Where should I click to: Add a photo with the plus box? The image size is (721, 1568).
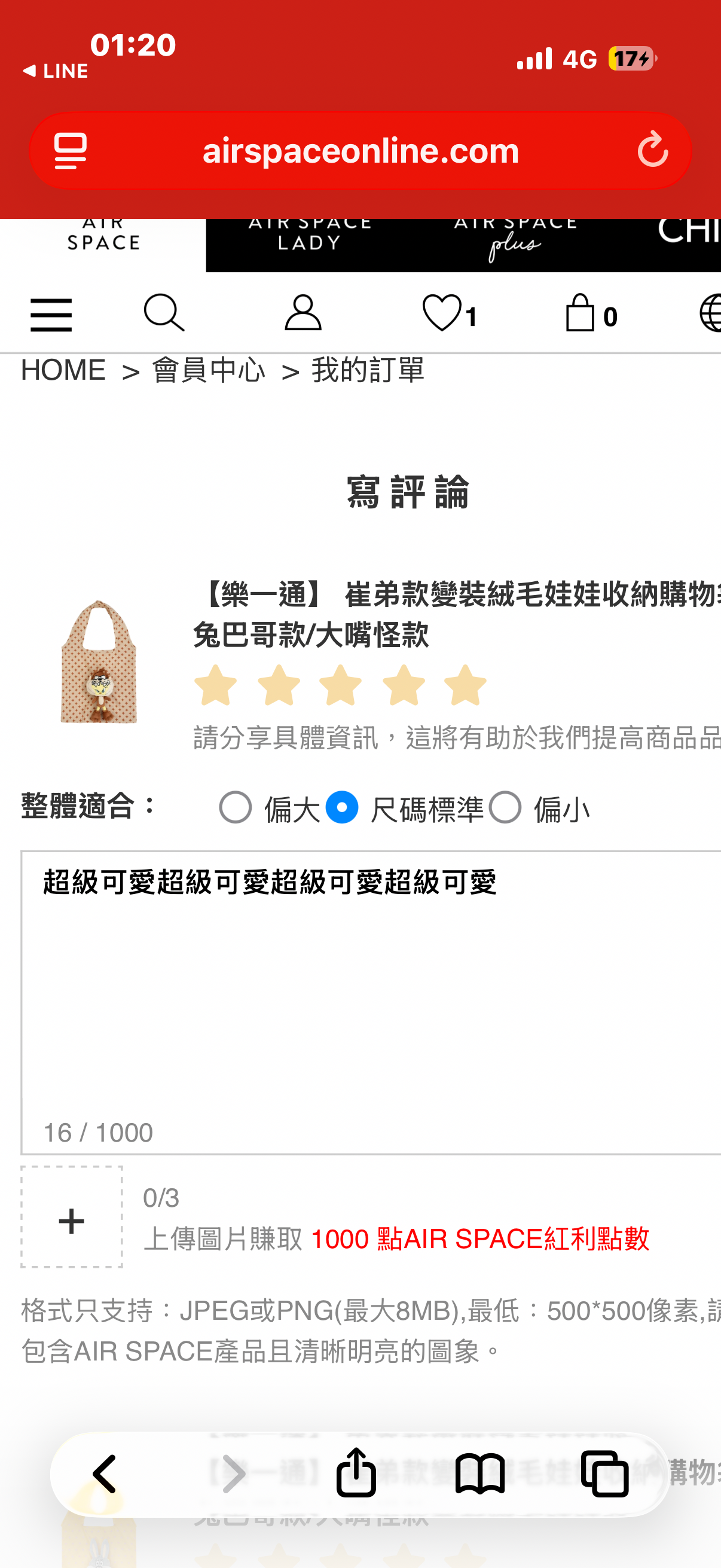[72, 1216]
